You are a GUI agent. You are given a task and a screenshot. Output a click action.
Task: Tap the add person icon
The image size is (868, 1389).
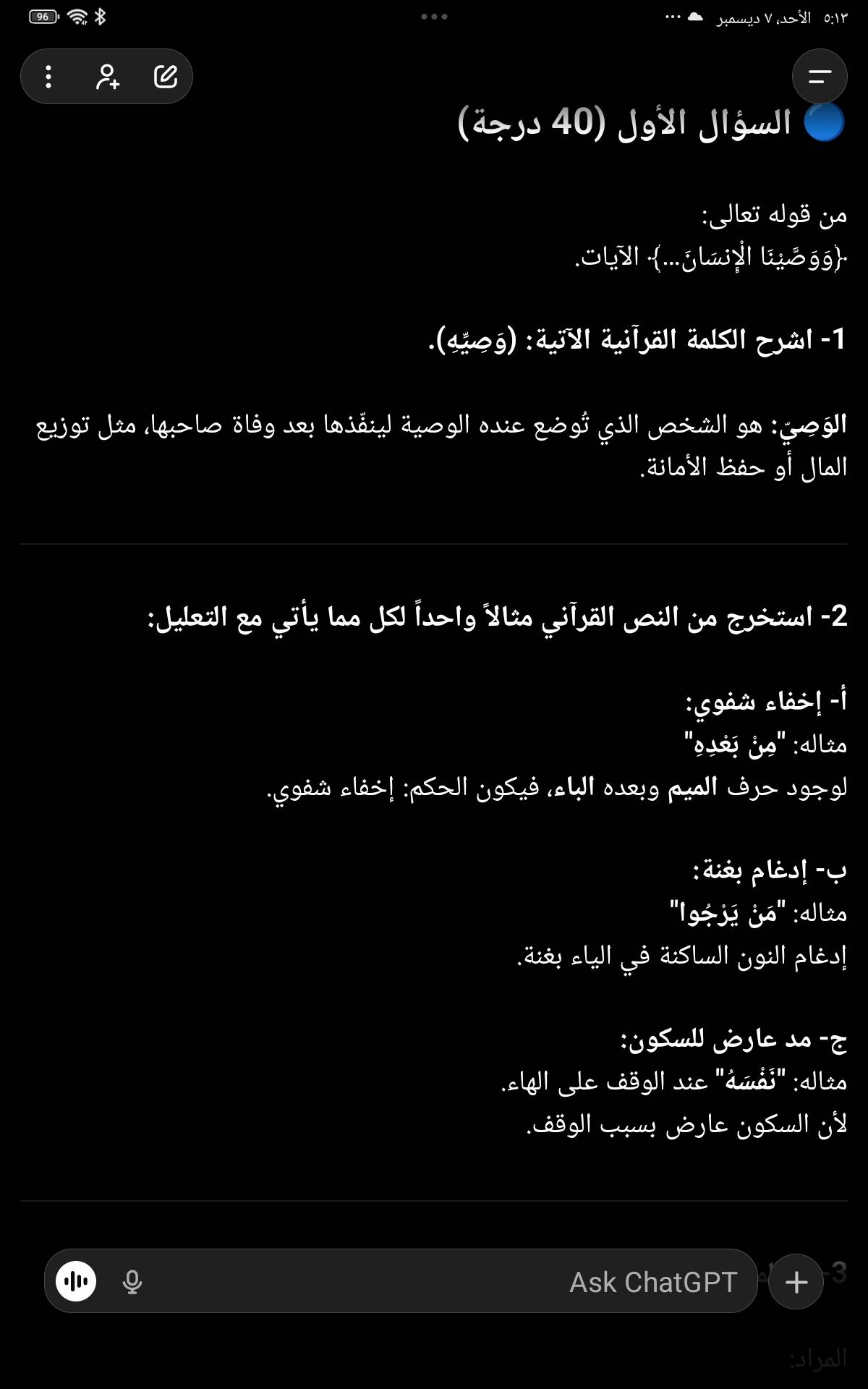(107, 77)
